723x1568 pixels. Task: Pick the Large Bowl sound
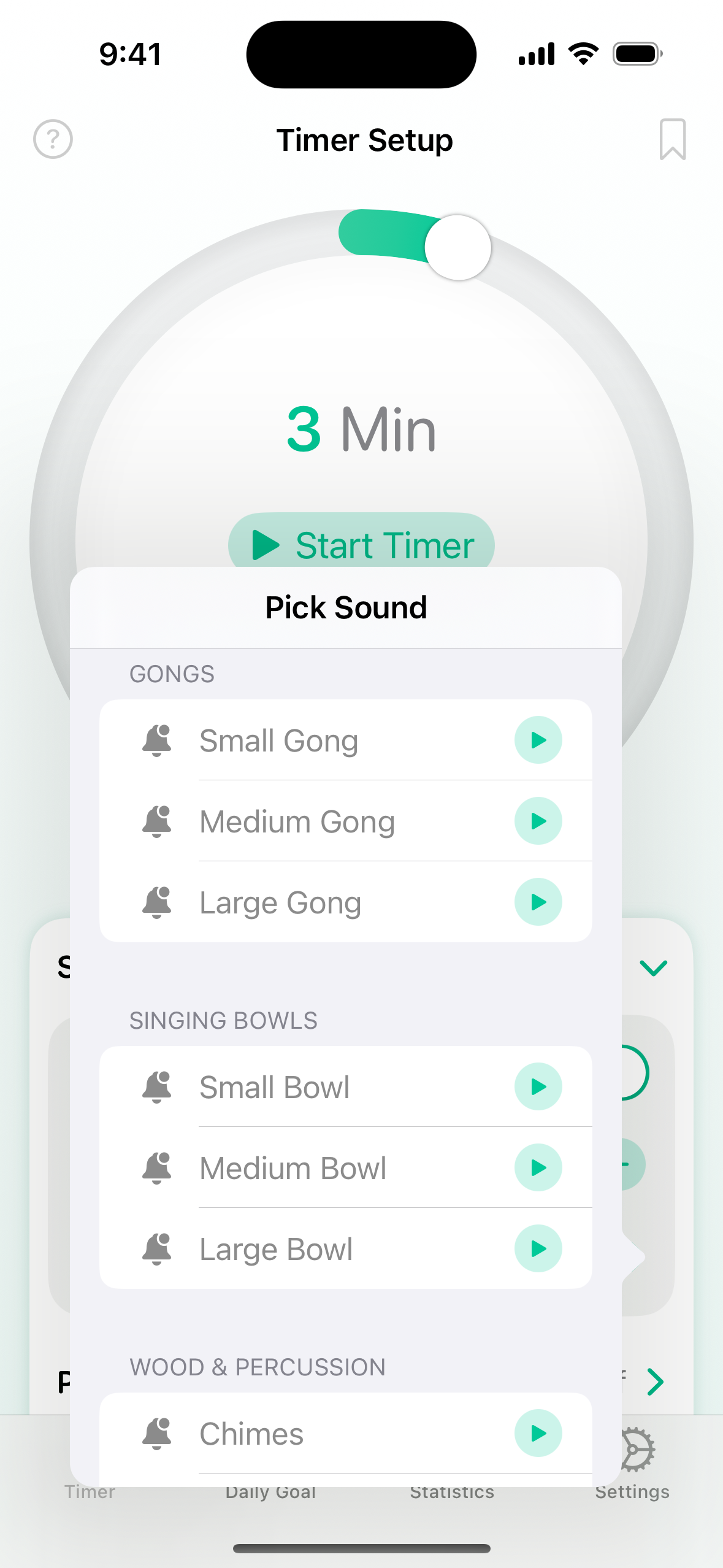(276, 1249)
